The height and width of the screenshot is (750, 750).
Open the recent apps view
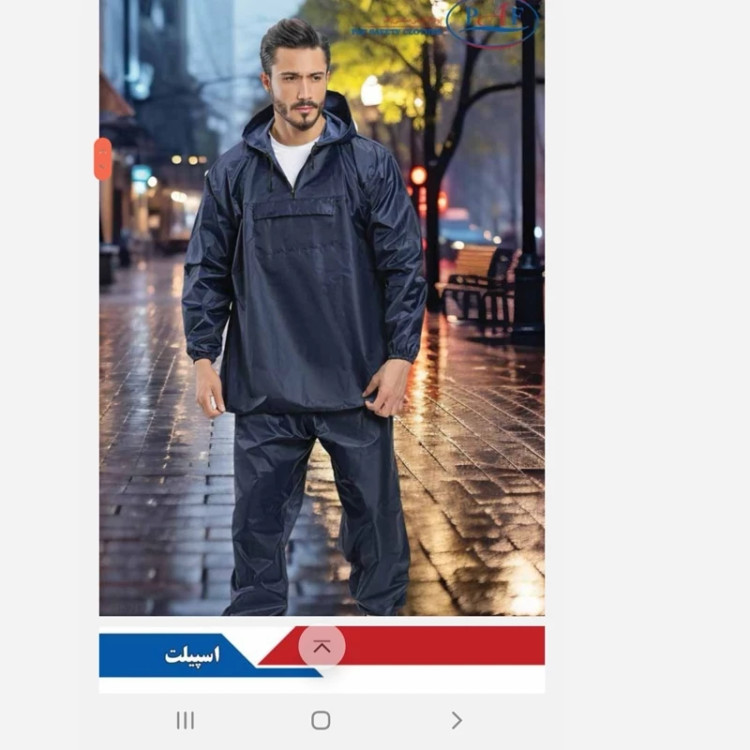(x=185, y=720)
